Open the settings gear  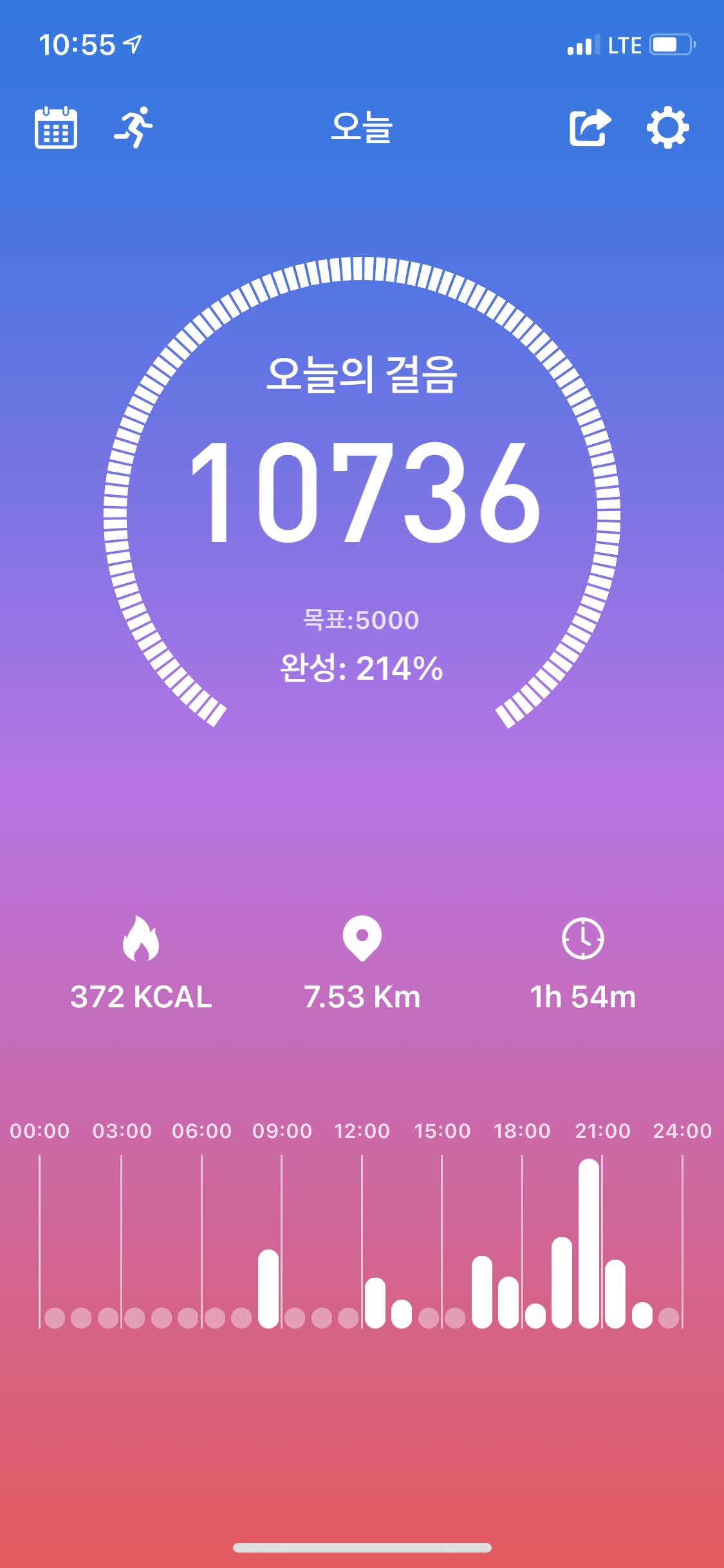(x=667, y=127)
